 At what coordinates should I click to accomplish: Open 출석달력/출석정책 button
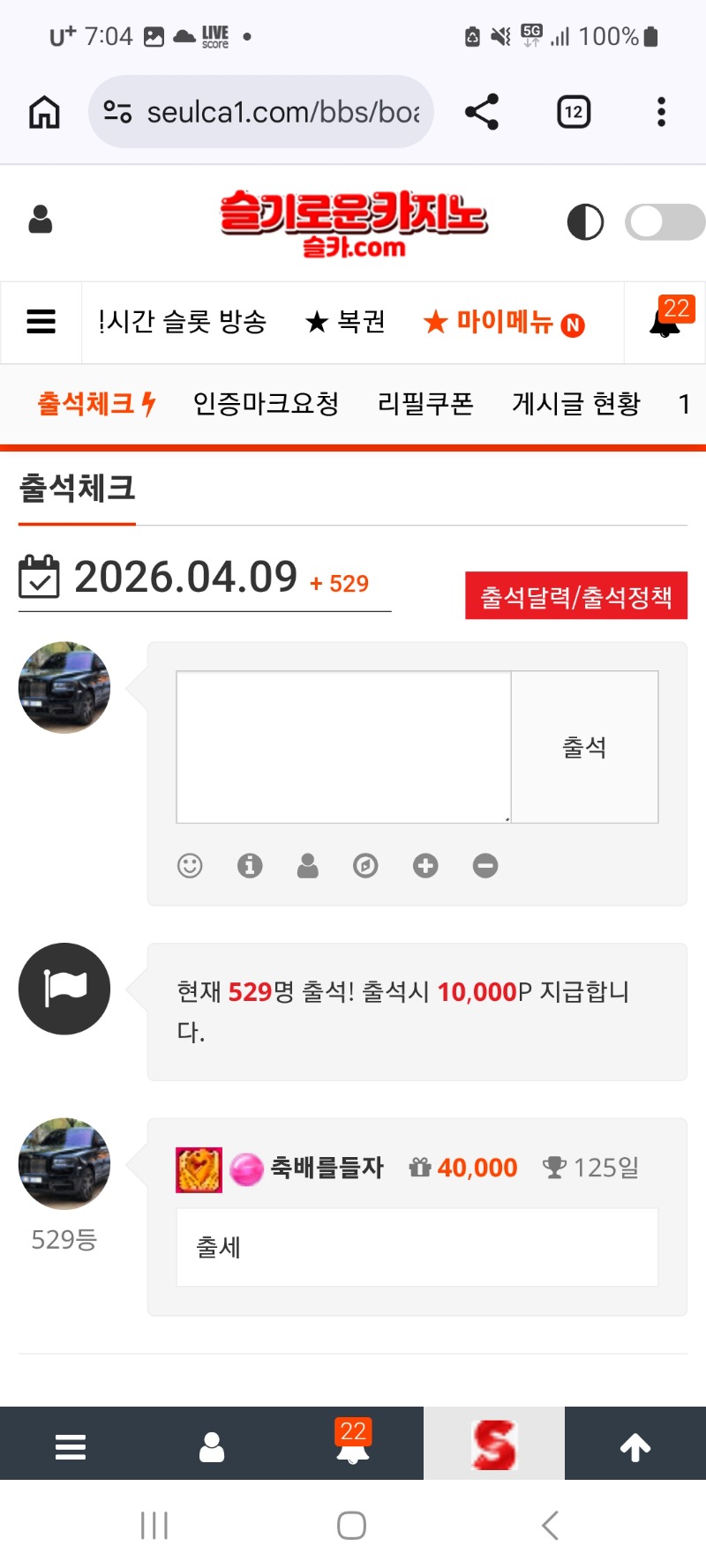click(575, 596)
